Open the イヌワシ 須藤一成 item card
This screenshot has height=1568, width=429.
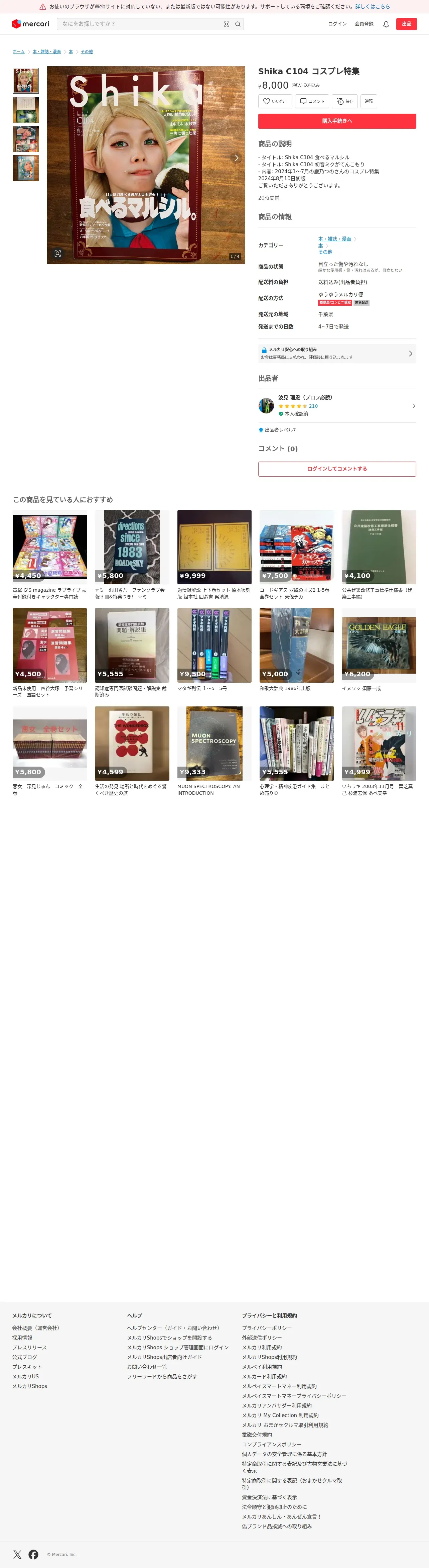tap(379, 650)
